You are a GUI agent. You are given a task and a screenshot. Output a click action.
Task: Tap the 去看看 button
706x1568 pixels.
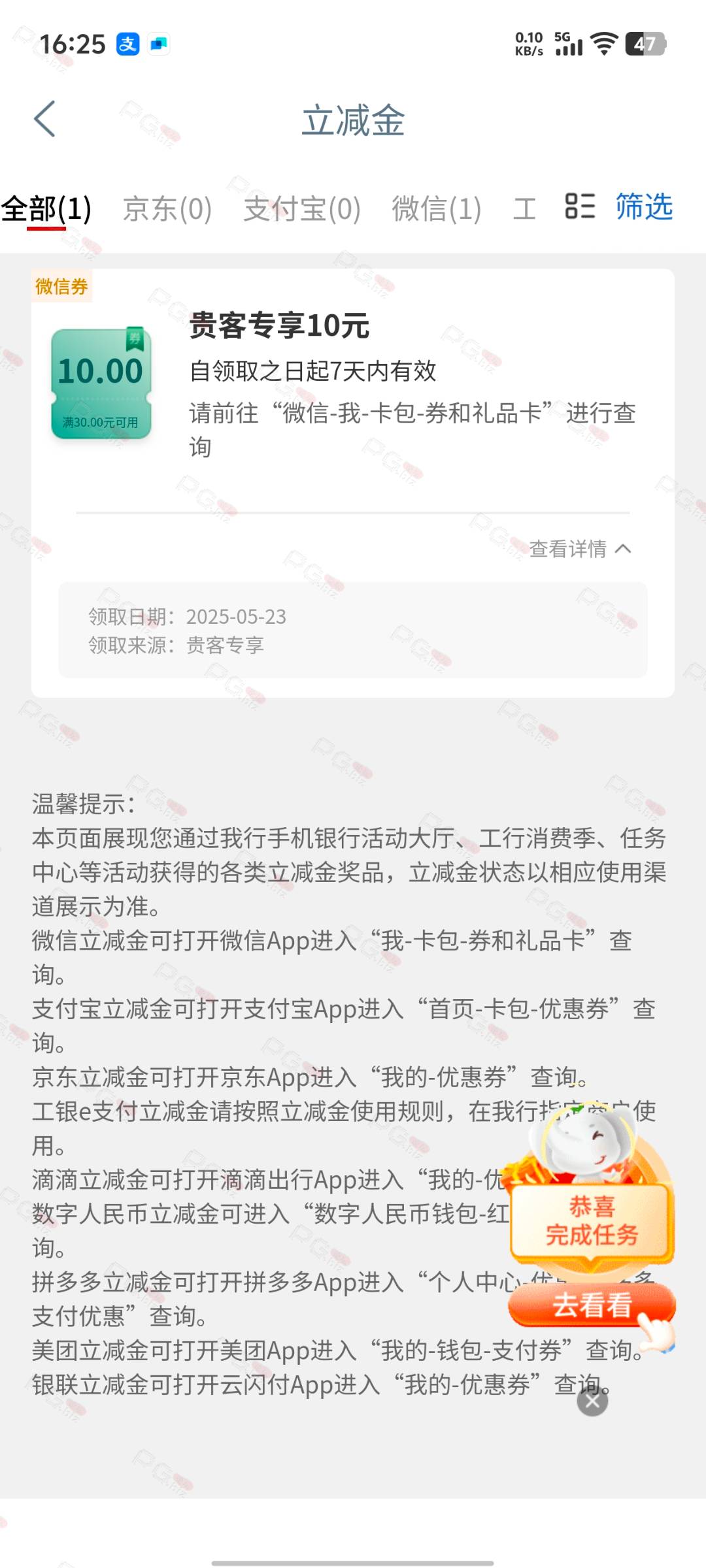[x=591, y=1305]
